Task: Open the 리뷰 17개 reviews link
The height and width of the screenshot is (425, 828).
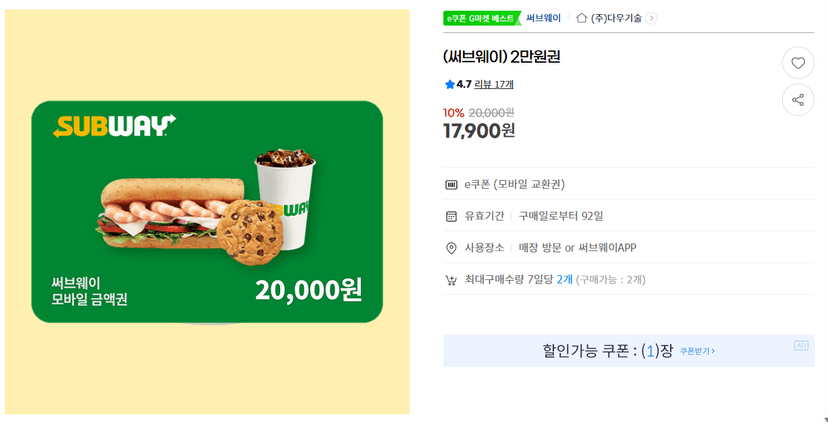Action: pos(494,84)
